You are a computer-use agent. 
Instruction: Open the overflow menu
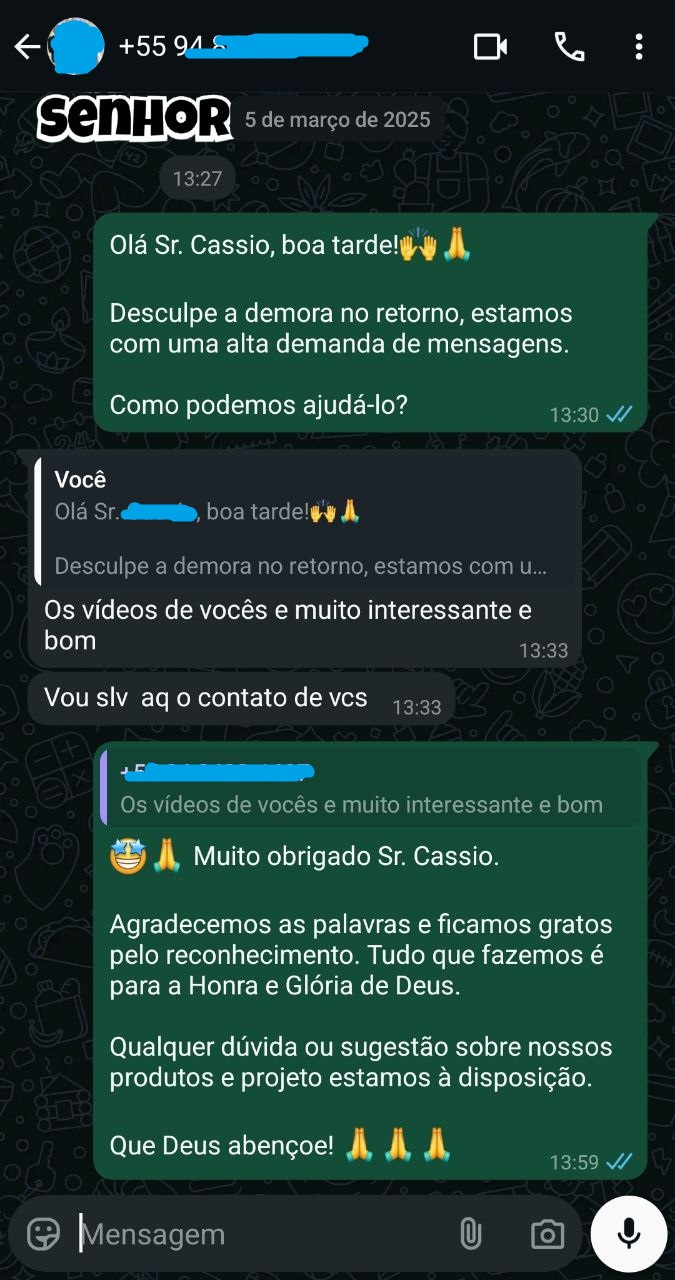639,47
